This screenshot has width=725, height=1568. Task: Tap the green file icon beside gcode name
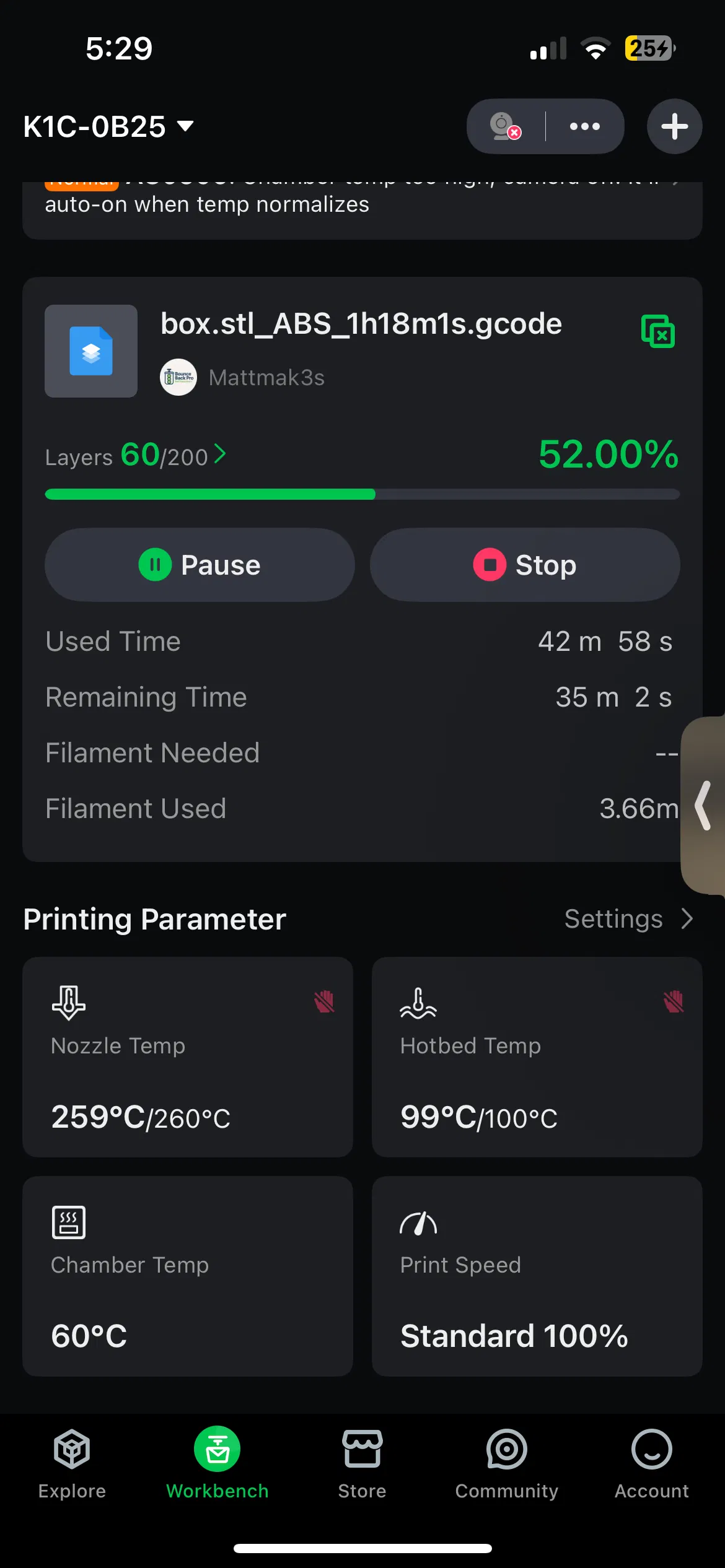pyautogui.click(x=657, y=331)
